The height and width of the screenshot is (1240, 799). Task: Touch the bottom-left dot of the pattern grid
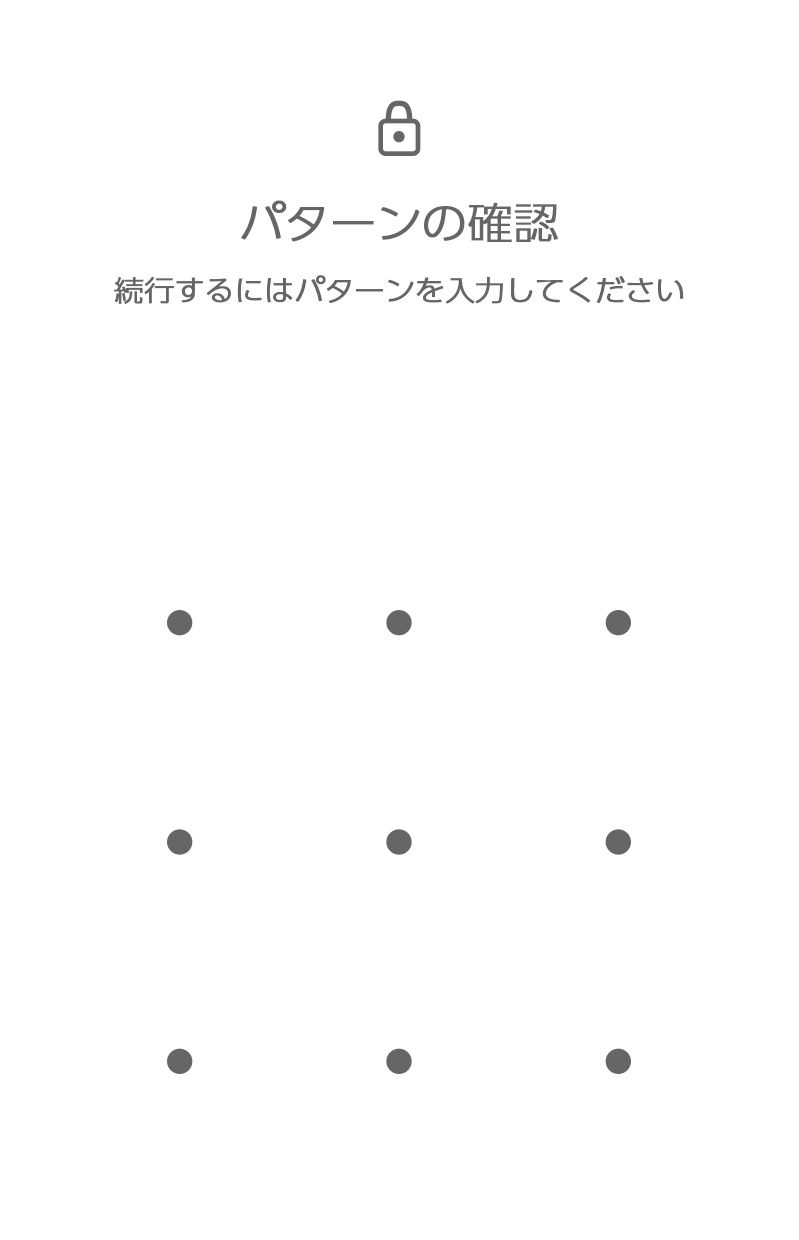[179, 1061]
